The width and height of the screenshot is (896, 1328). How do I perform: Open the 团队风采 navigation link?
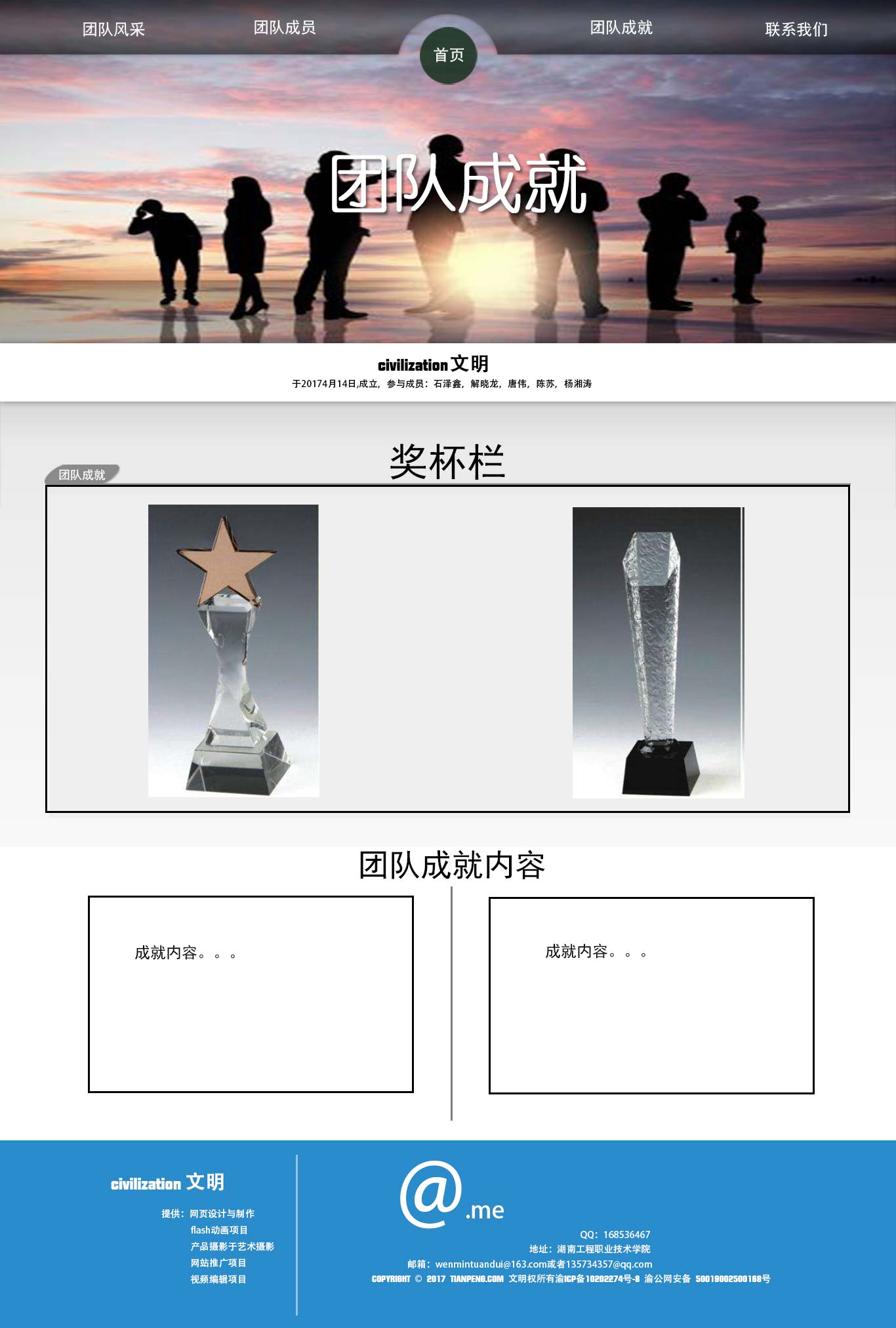[x=113, y=30]
